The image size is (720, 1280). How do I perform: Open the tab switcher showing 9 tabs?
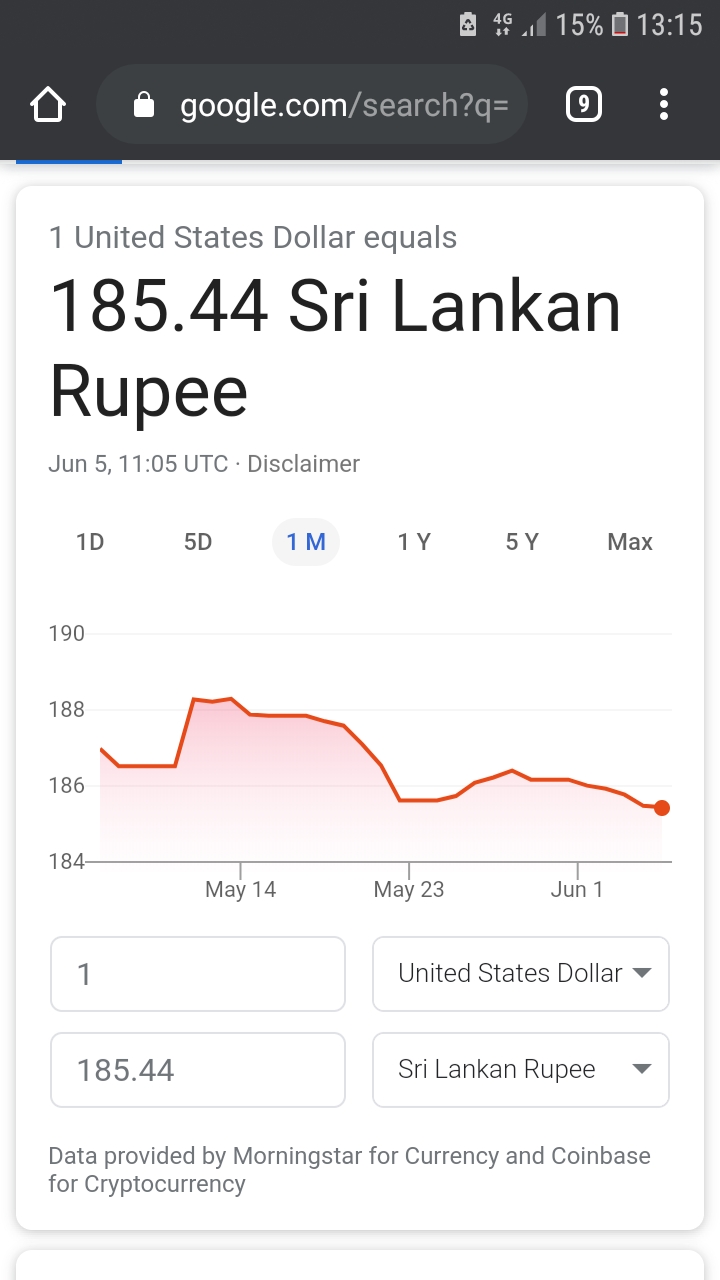point(584,104)
